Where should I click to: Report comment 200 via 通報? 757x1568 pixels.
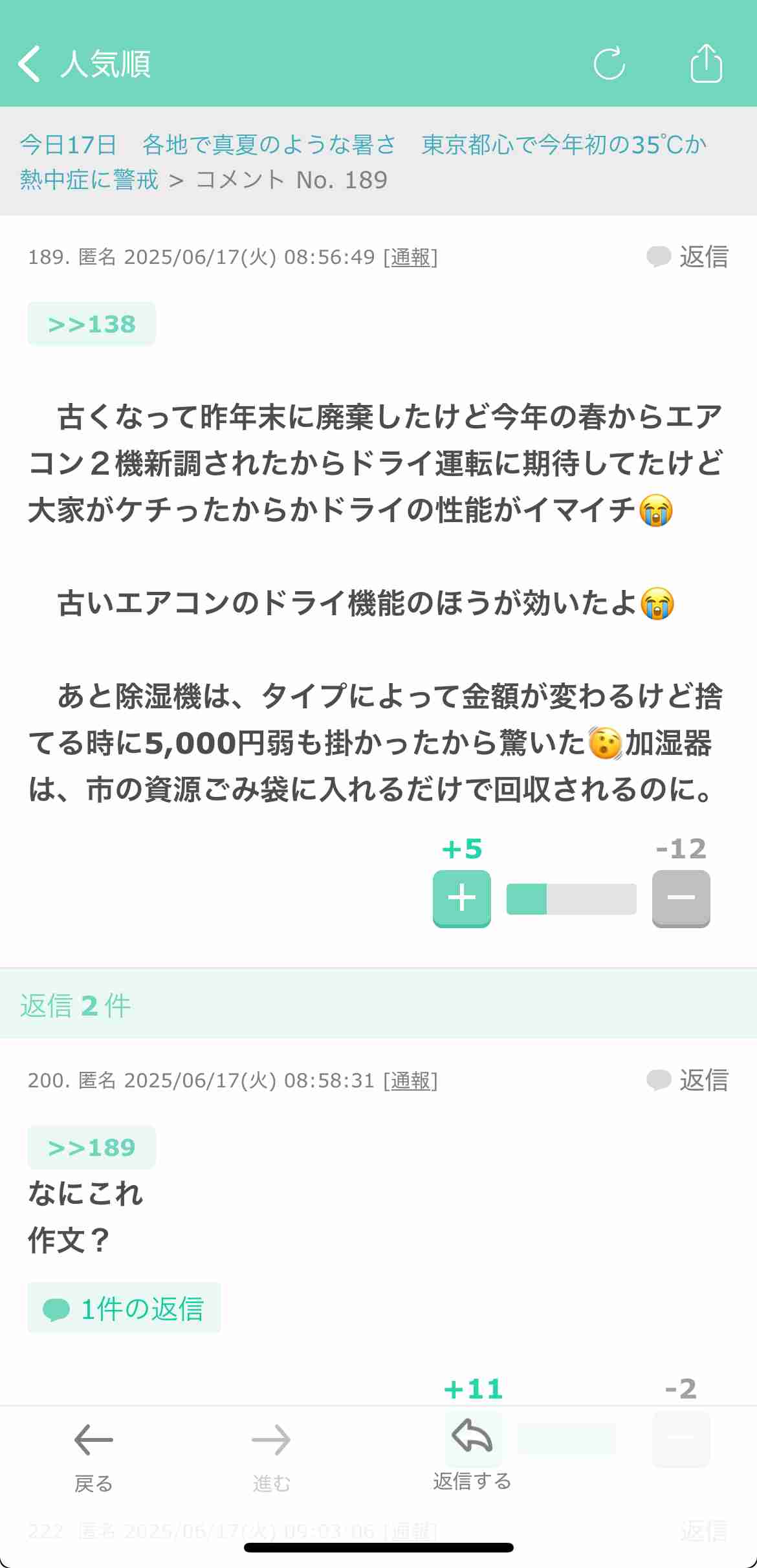411,1081
